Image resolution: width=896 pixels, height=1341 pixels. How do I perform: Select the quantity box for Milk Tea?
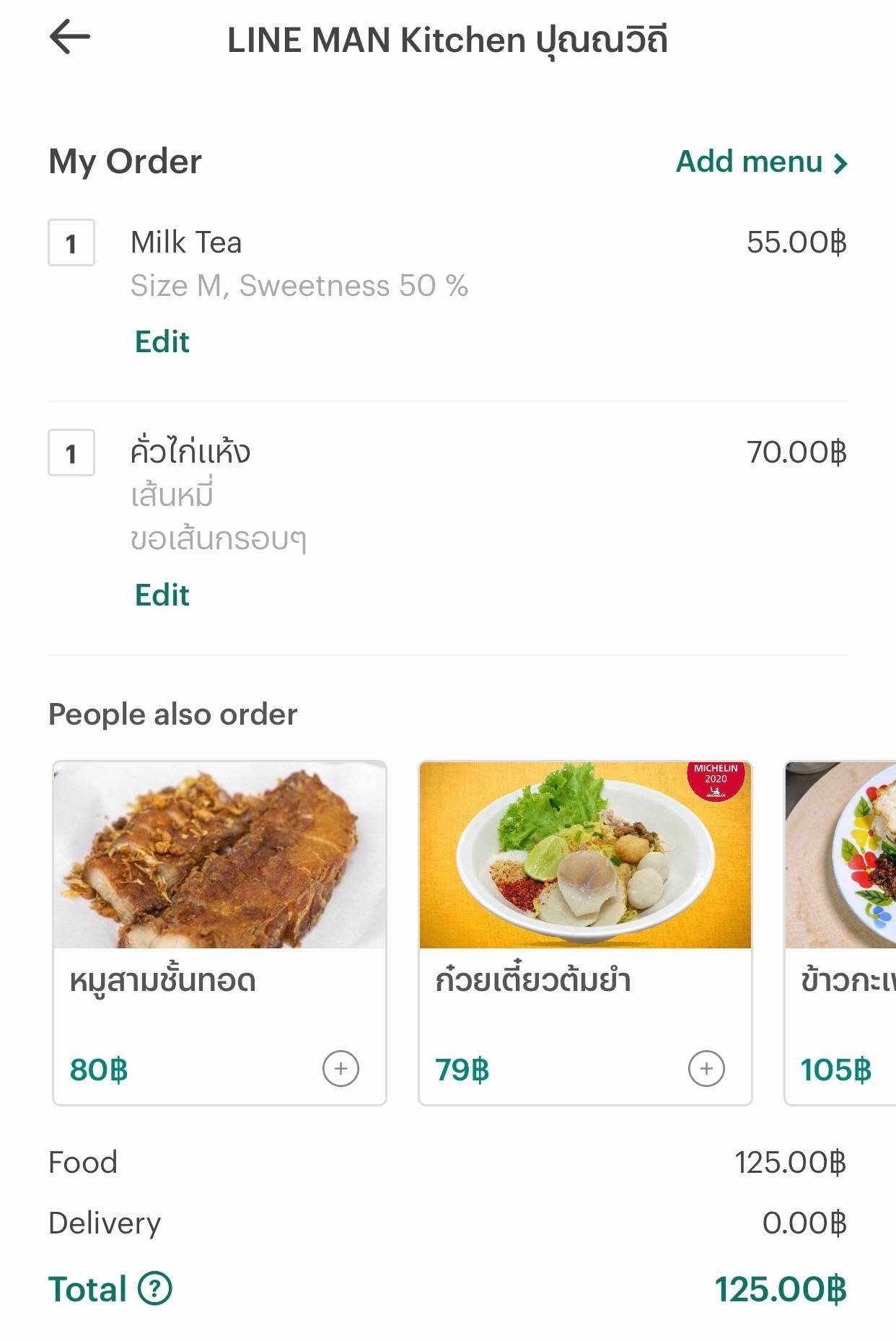[x=71, y=244]
